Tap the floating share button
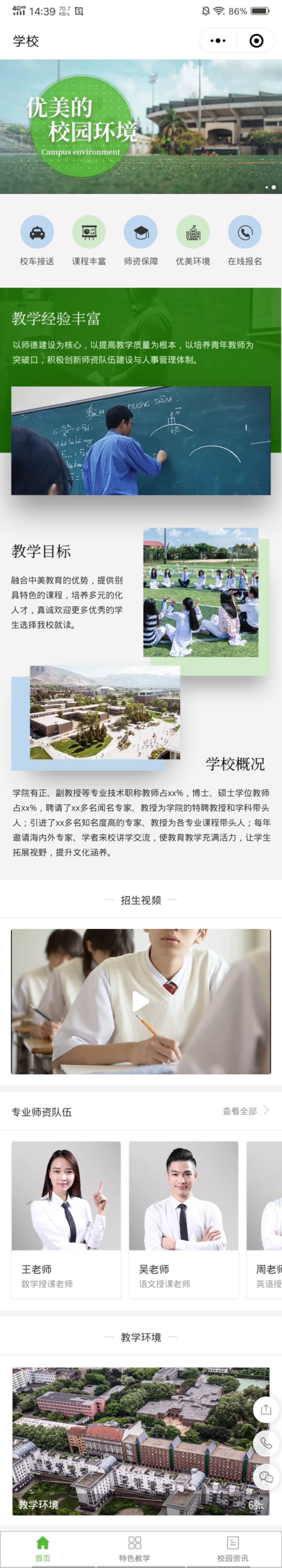This screenshot has height=1568, width=282. click(x=266, y=1410)
